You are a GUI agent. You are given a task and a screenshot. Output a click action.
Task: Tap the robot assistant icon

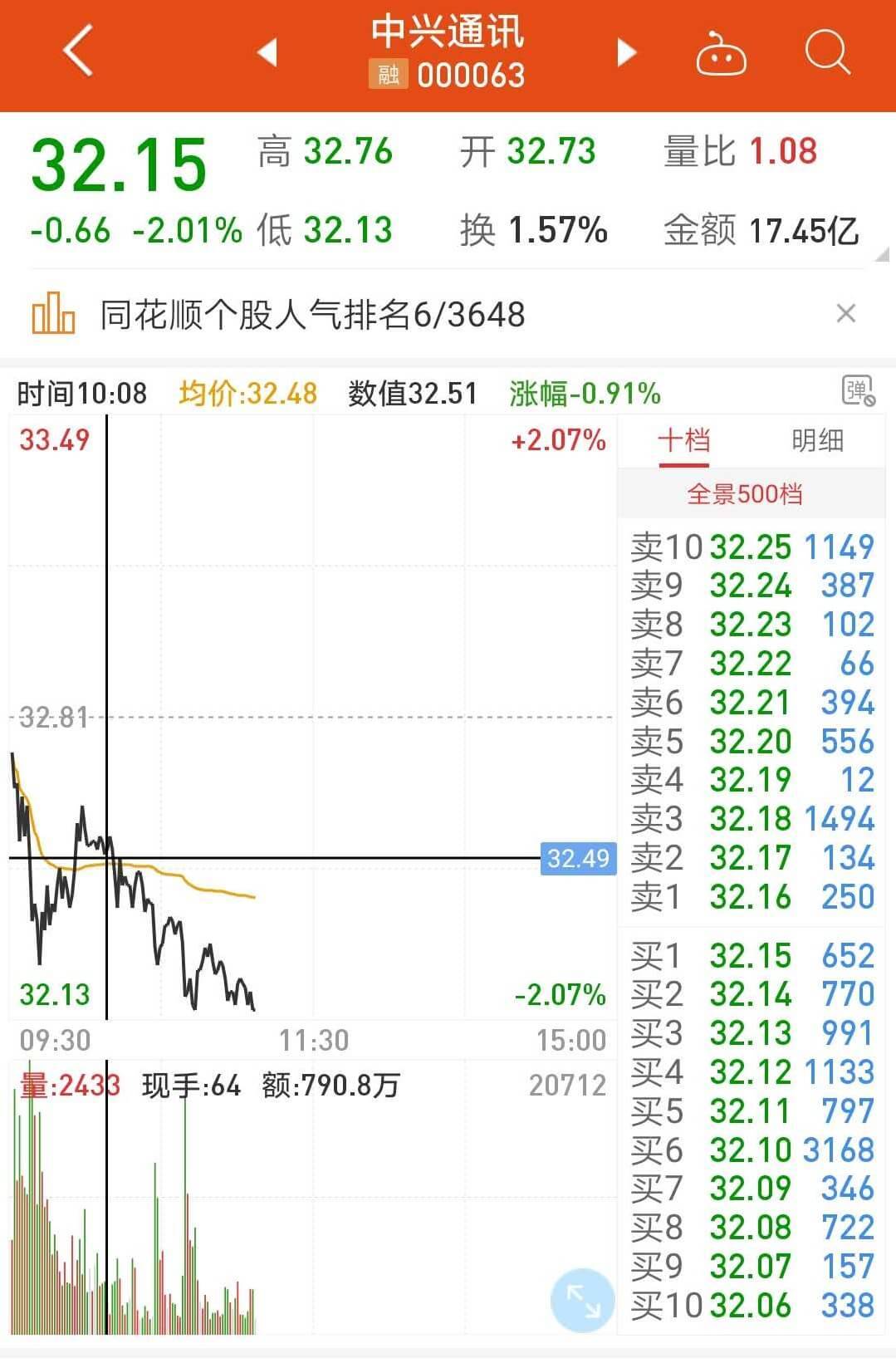click(x=722, y=51)
